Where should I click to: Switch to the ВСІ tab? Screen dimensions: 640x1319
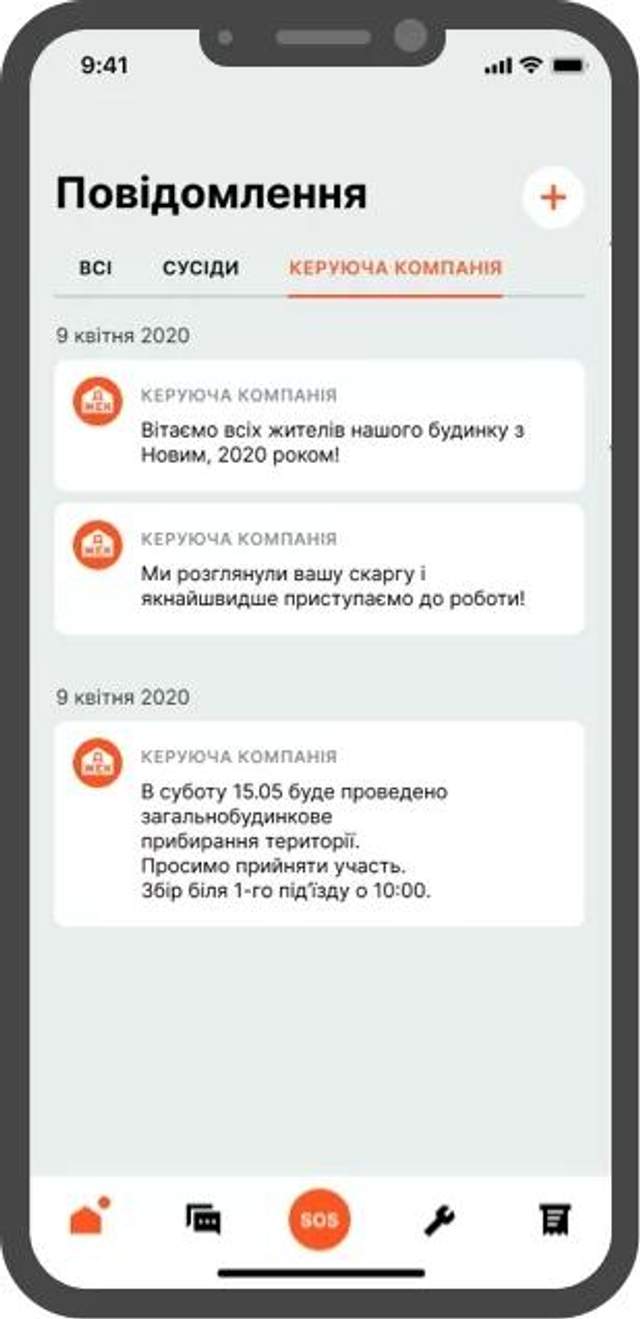click(95, 268)
